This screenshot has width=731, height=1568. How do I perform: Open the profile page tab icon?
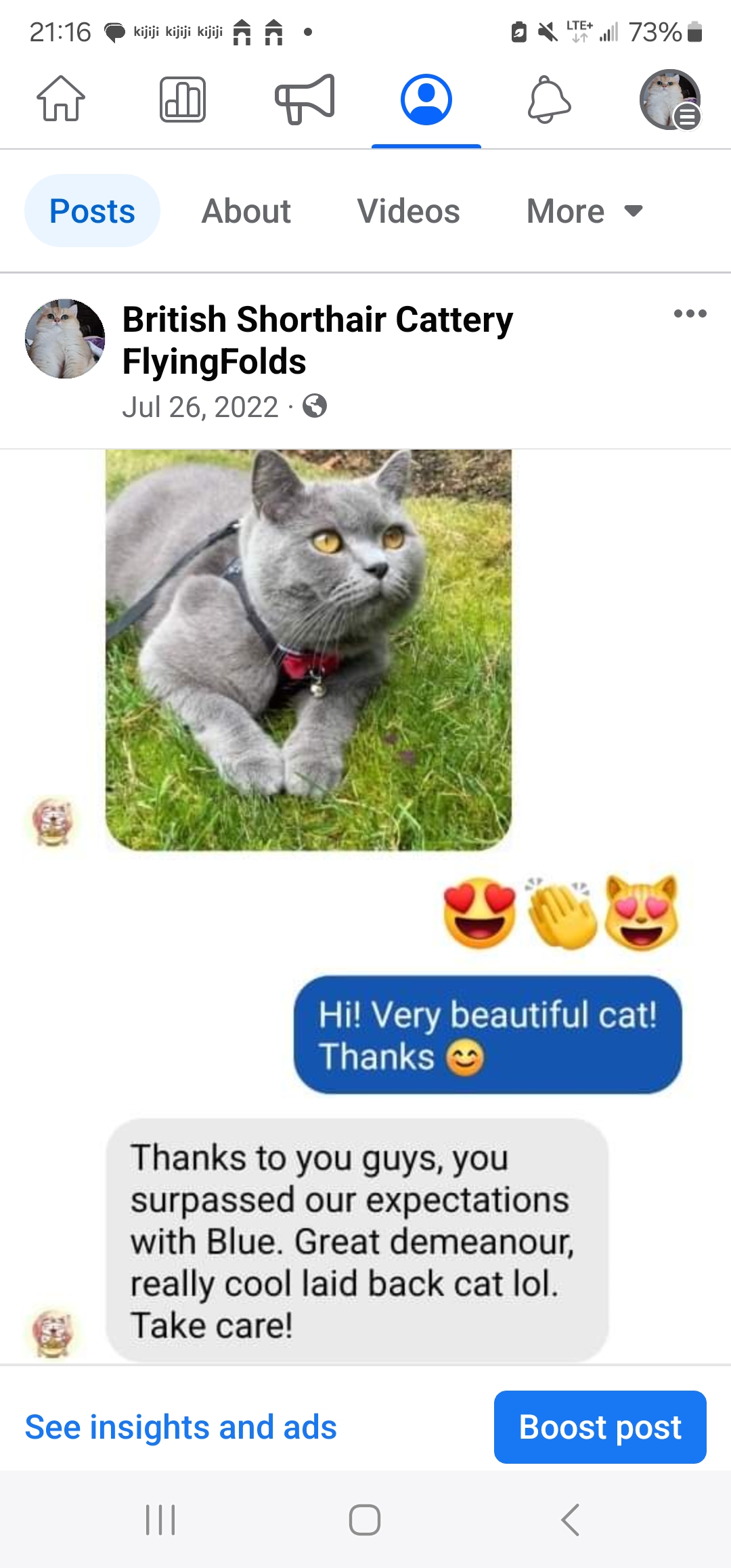click(426, 100)
